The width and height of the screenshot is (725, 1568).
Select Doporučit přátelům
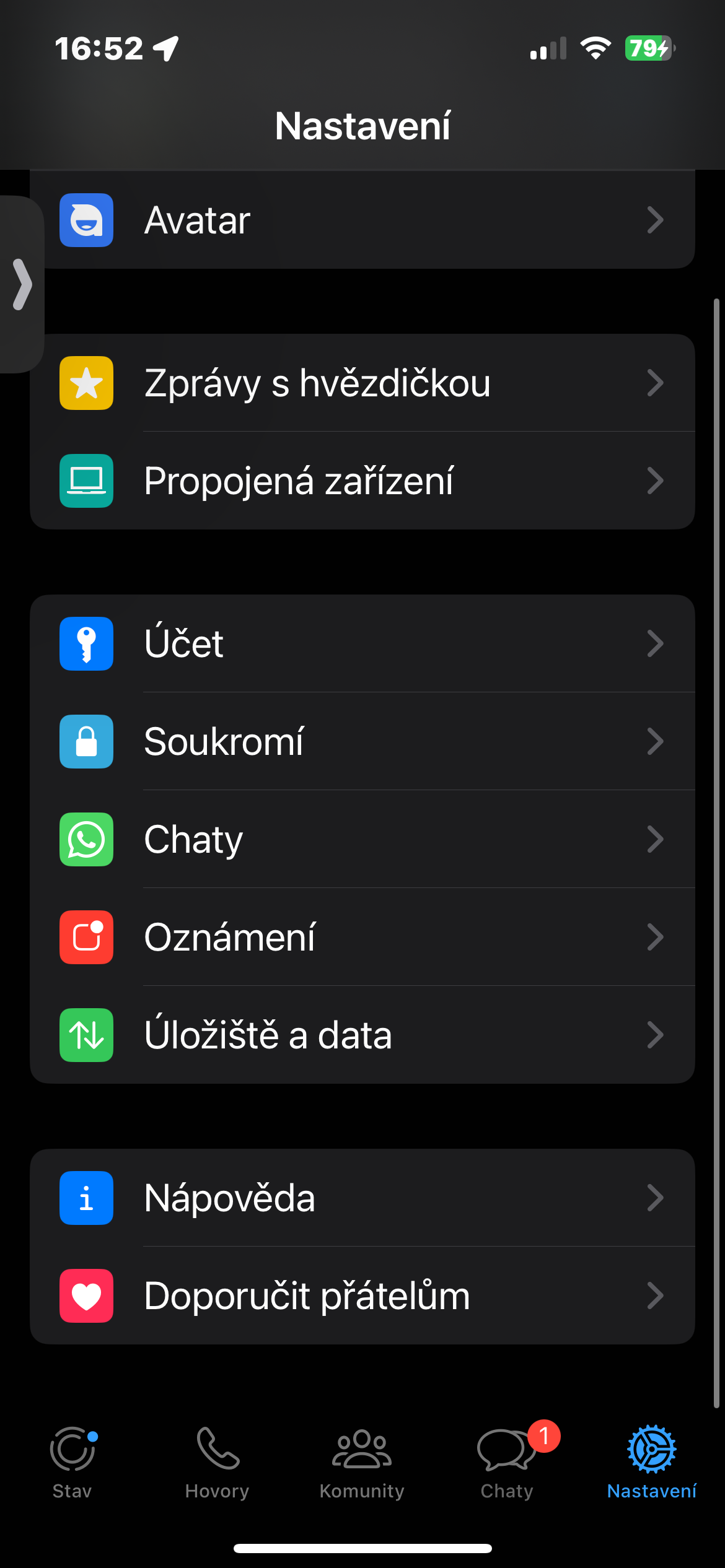(x=362, y=1296)
